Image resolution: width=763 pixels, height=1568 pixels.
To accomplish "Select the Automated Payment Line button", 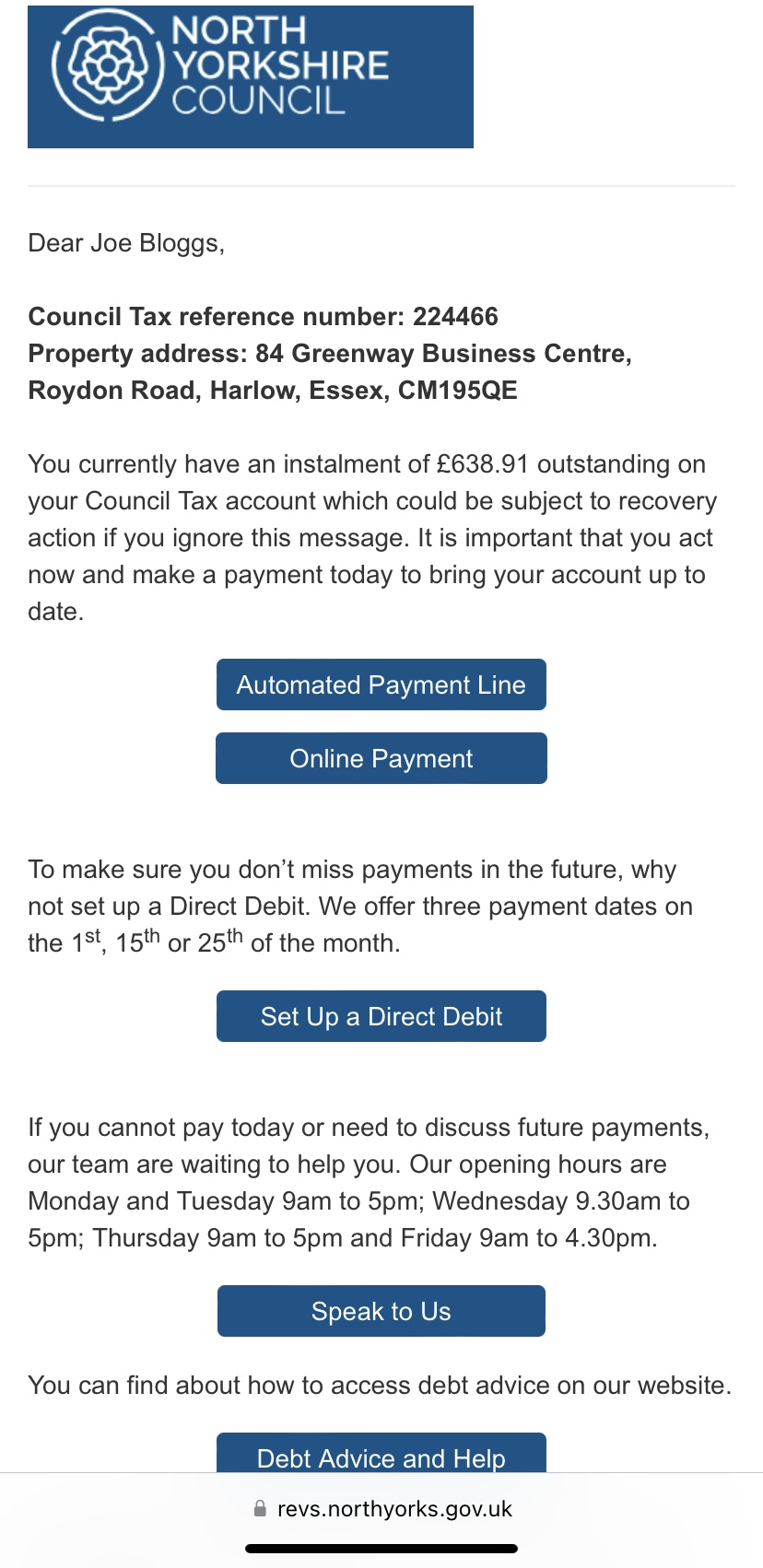I will click(x=381, y=685).
